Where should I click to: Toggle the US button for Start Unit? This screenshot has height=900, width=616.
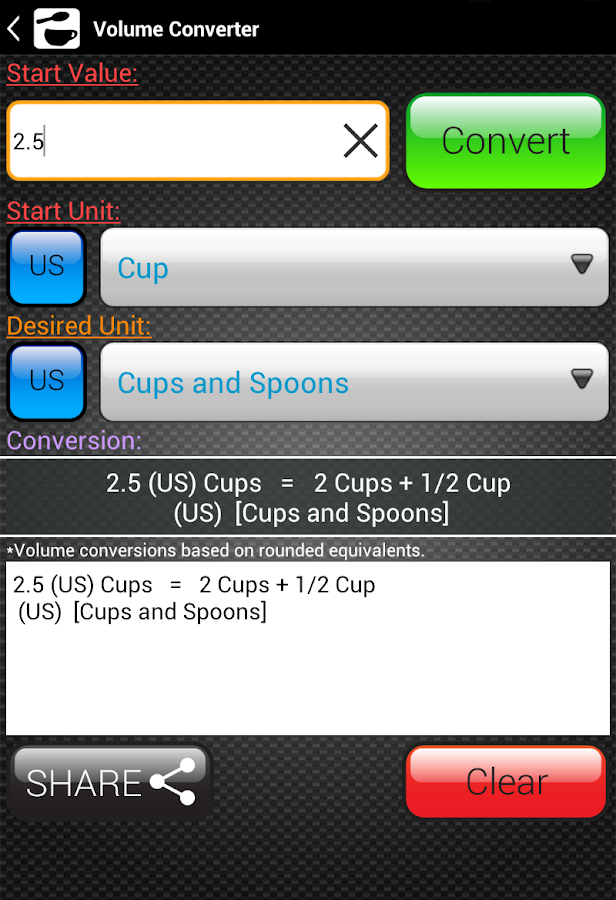(x=47, y=267)
